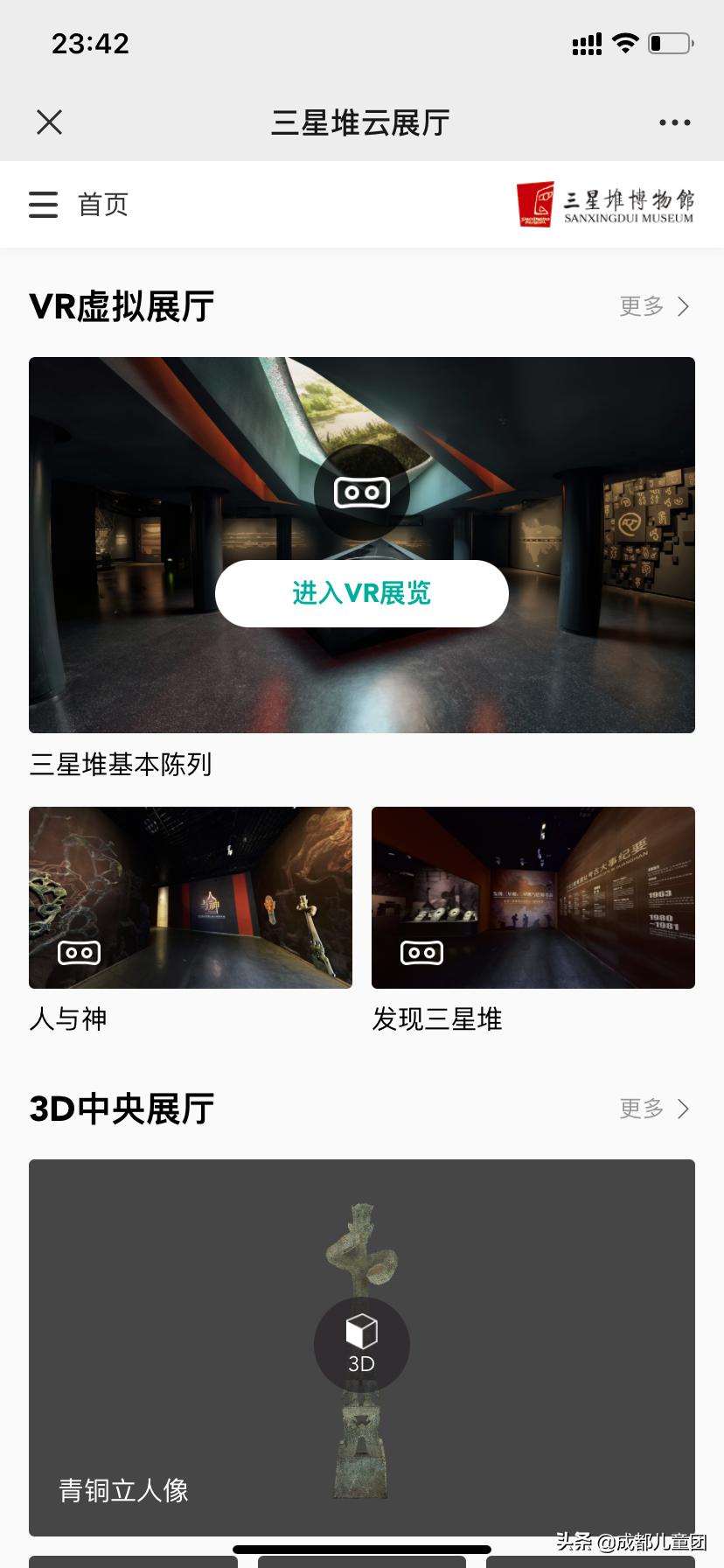Image resolution: width=724 pixels, height=1568 pixels.
Task: Open the 三星堆基本陈列 exhibit link
Action: (x=119, y=764)
